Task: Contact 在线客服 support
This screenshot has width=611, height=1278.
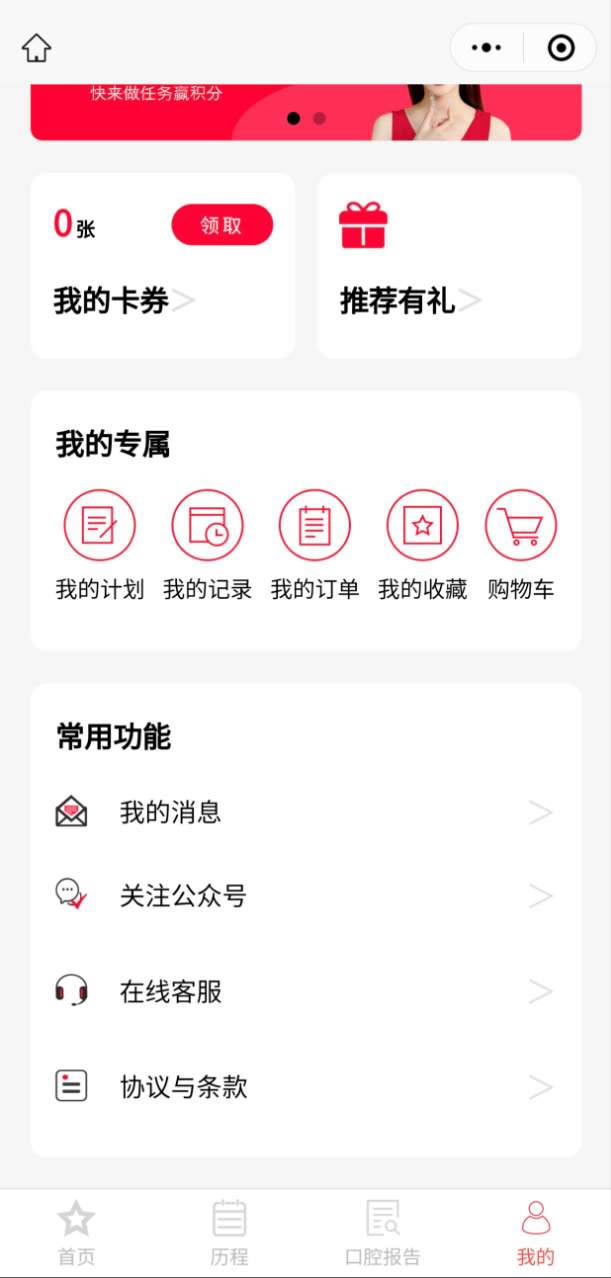Action: tap(305, 991)
